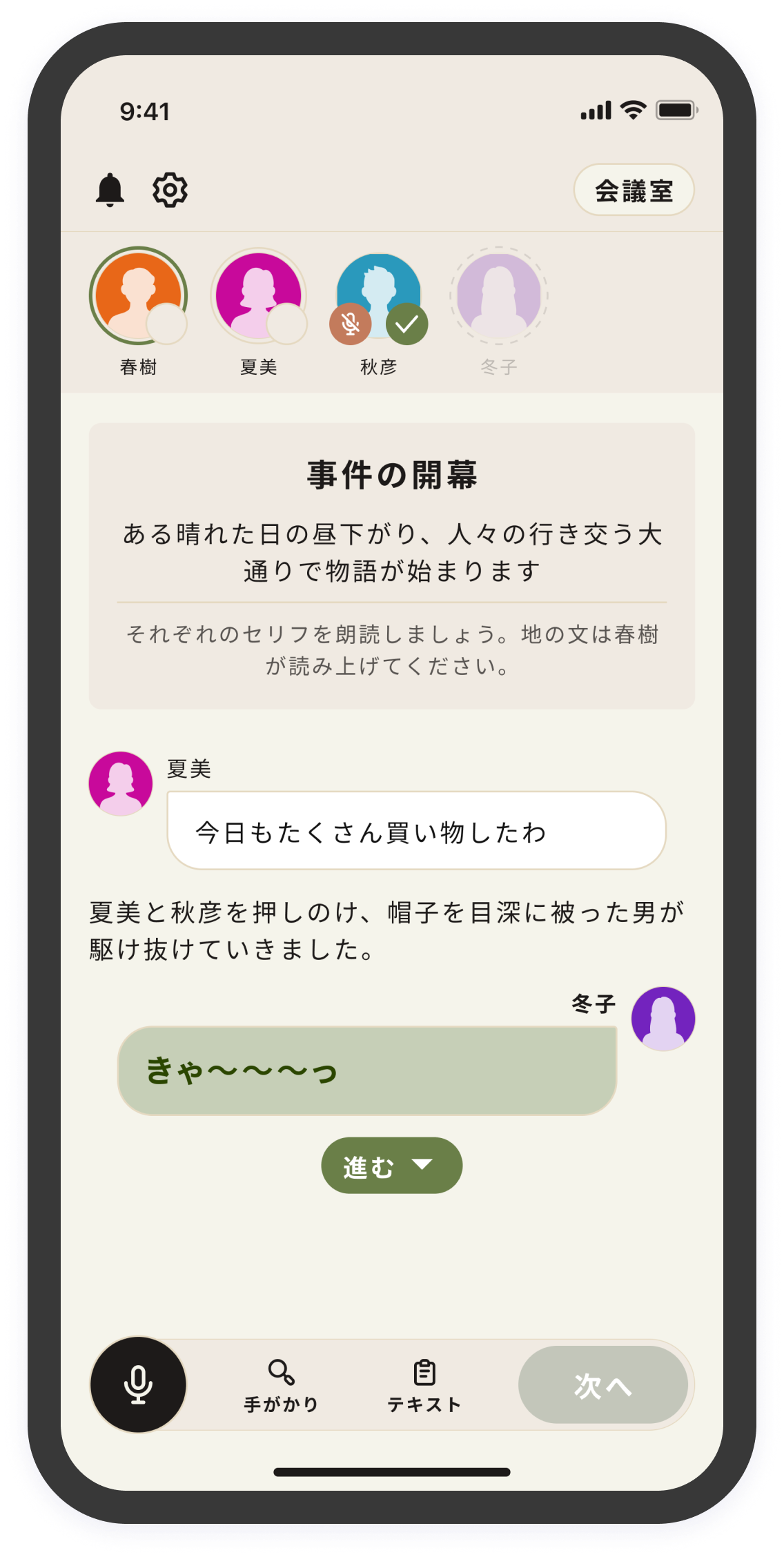Viewport: 784px width, 1557px height.
Task: Select 冬子's faded participant avatar
Action: click(x=498, y=295)
